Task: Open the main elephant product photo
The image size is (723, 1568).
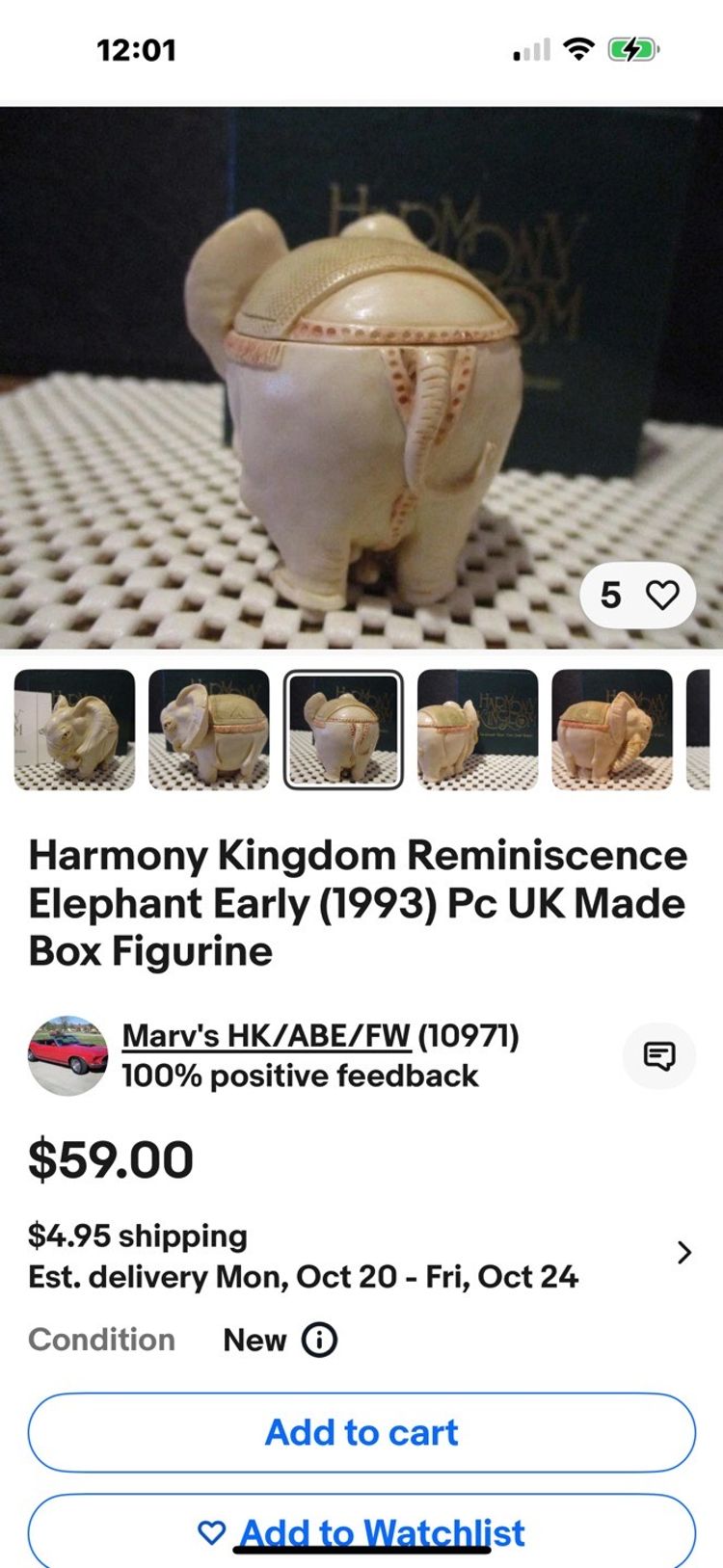Action: click(x=361, y=378)
